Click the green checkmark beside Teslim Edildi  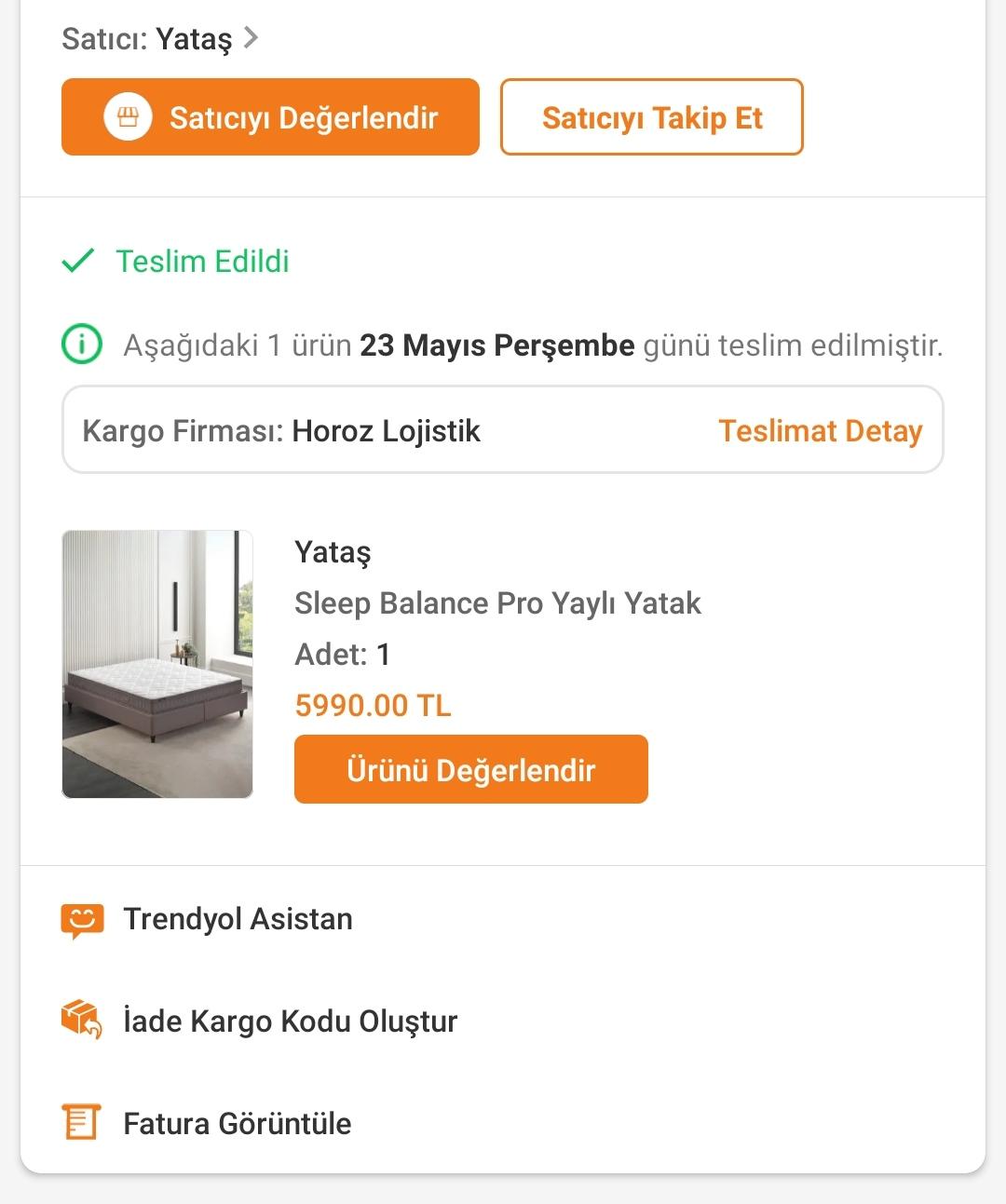click(x=79, y=261)
